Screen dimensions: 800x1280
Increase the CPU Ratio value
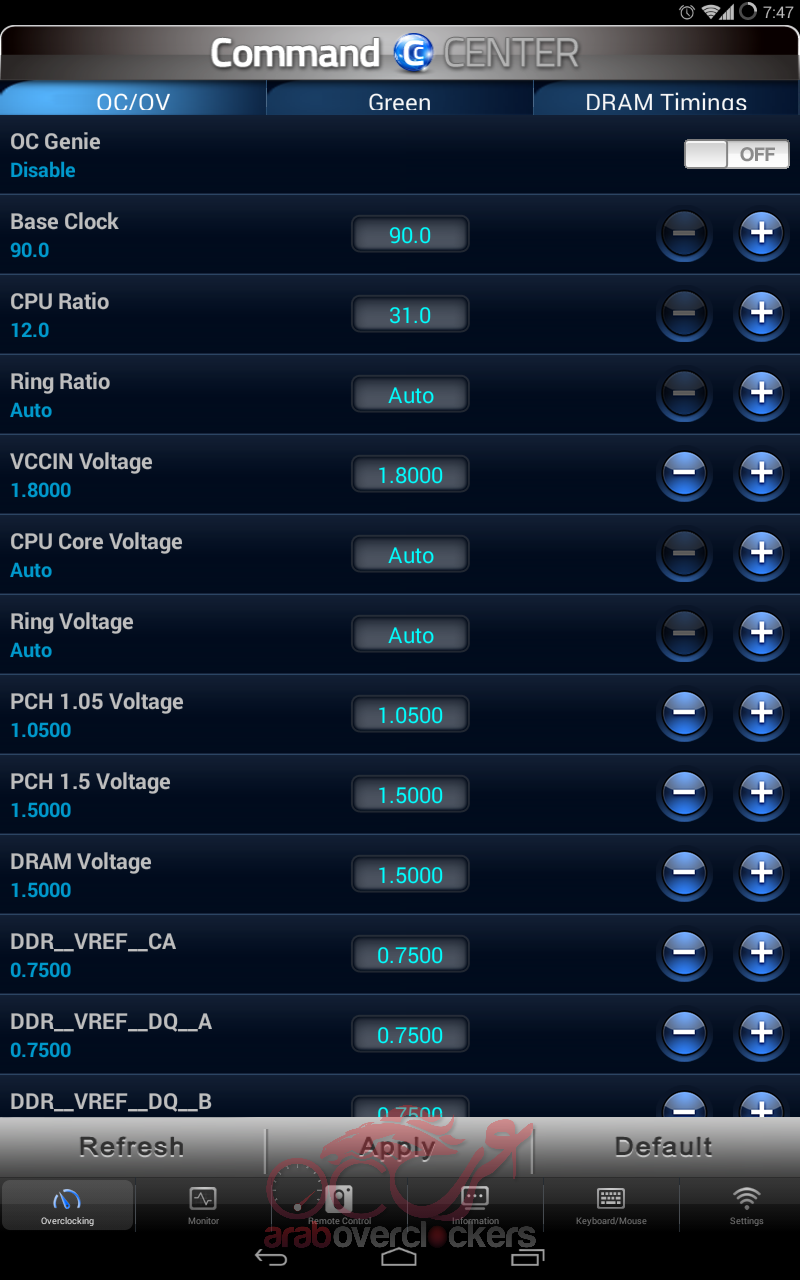pyautogui.click(x=761, y=313)
